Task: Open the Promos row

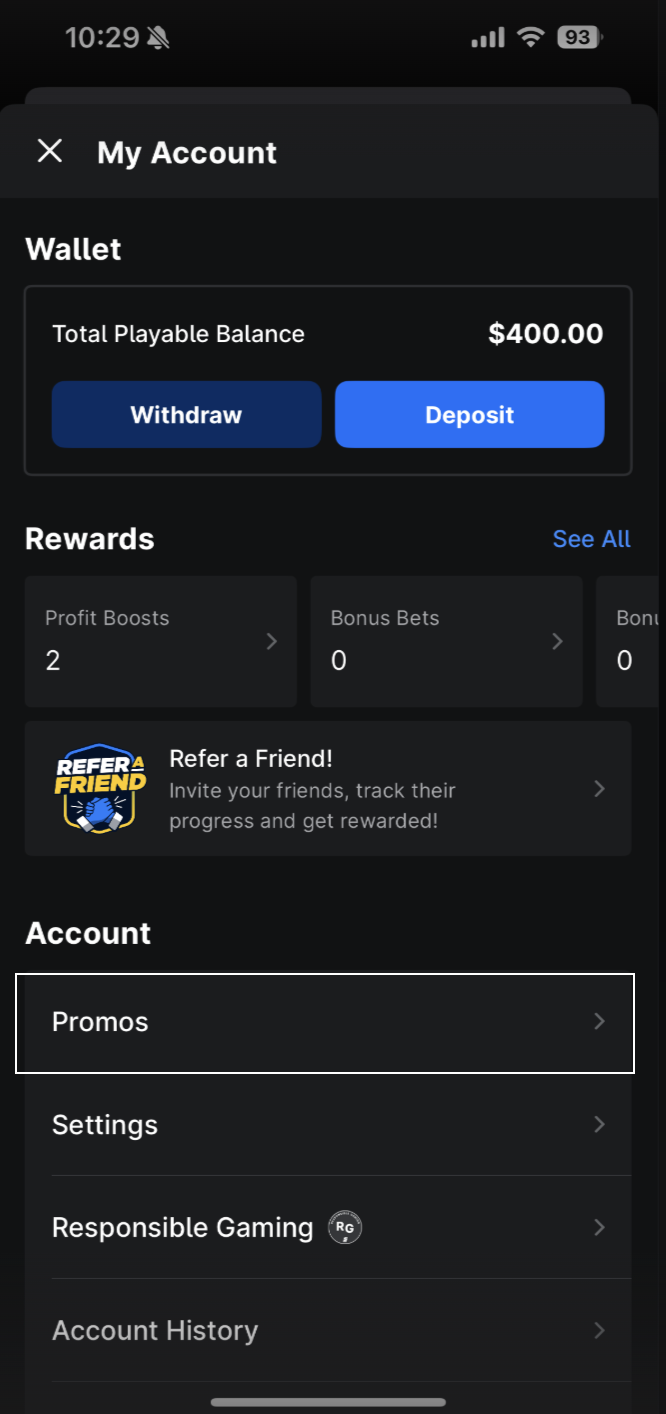Action: 326,1022
